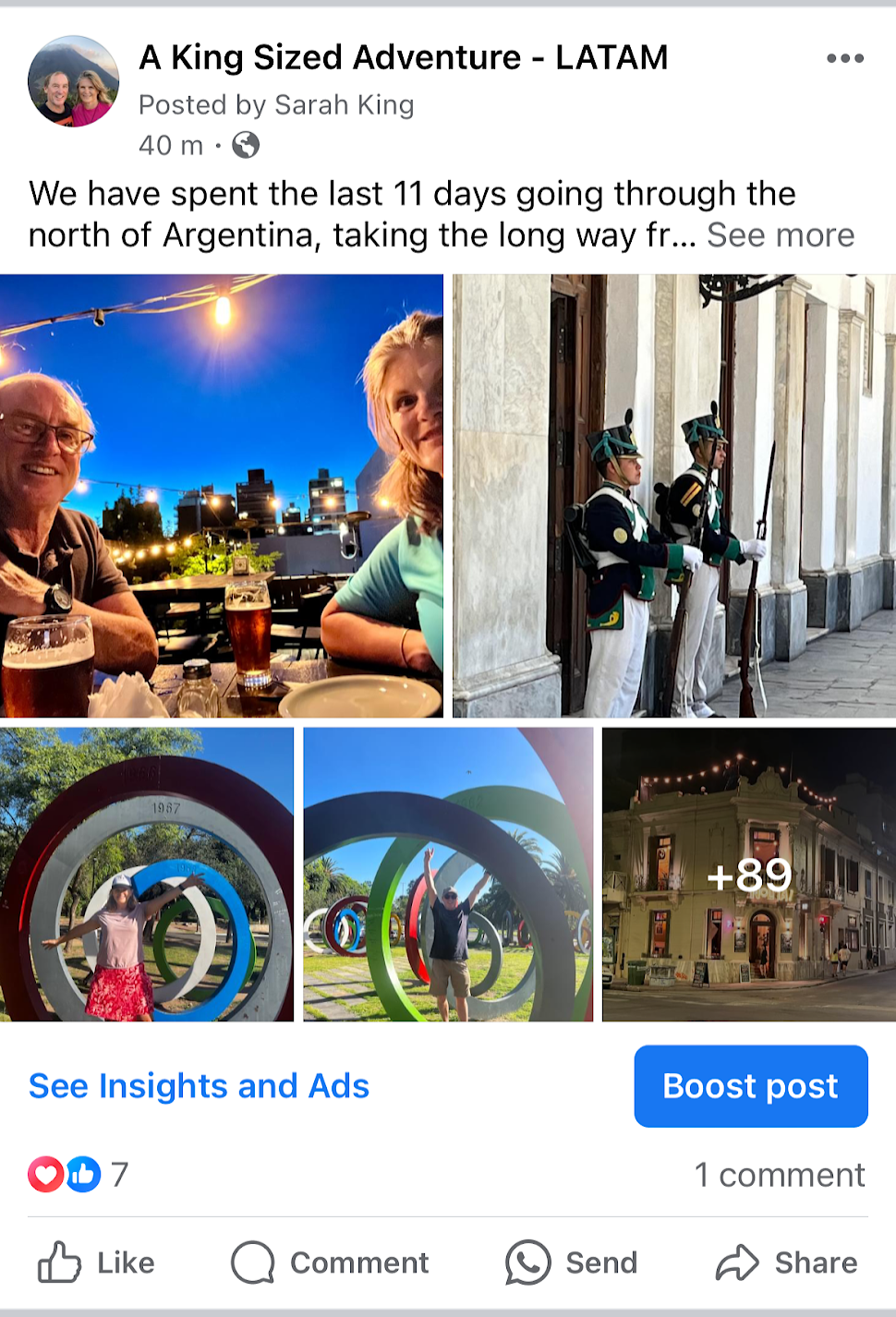The height and width of the screenshot is (1317, 896).
Task: Tap the Boost post button
Action: pos(750,1086)
